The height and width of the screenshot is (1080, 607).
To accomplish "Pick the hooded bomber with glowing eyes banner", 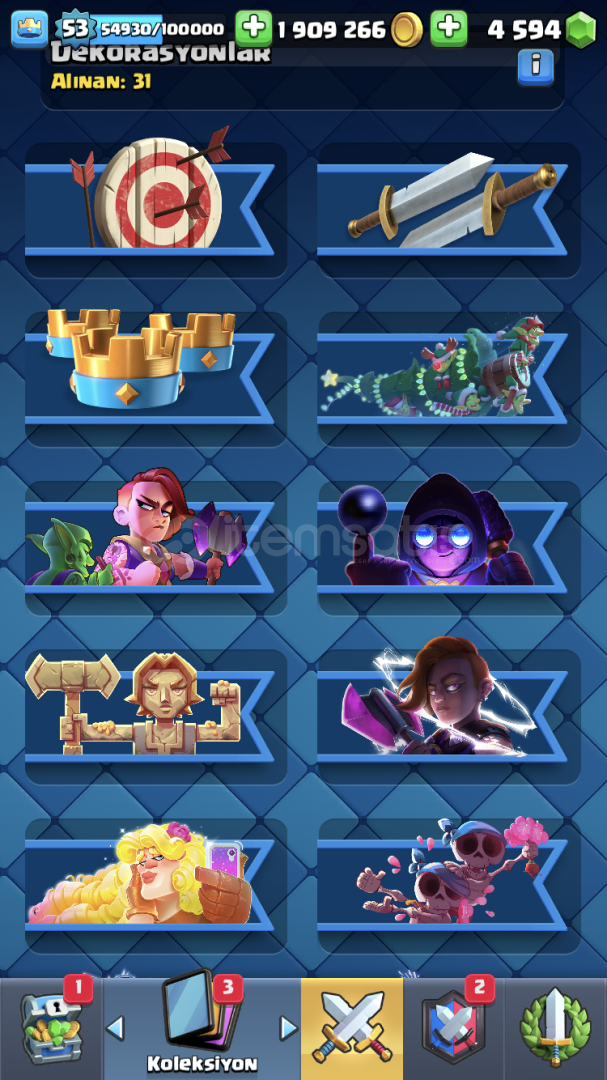I will coord(449,547).
